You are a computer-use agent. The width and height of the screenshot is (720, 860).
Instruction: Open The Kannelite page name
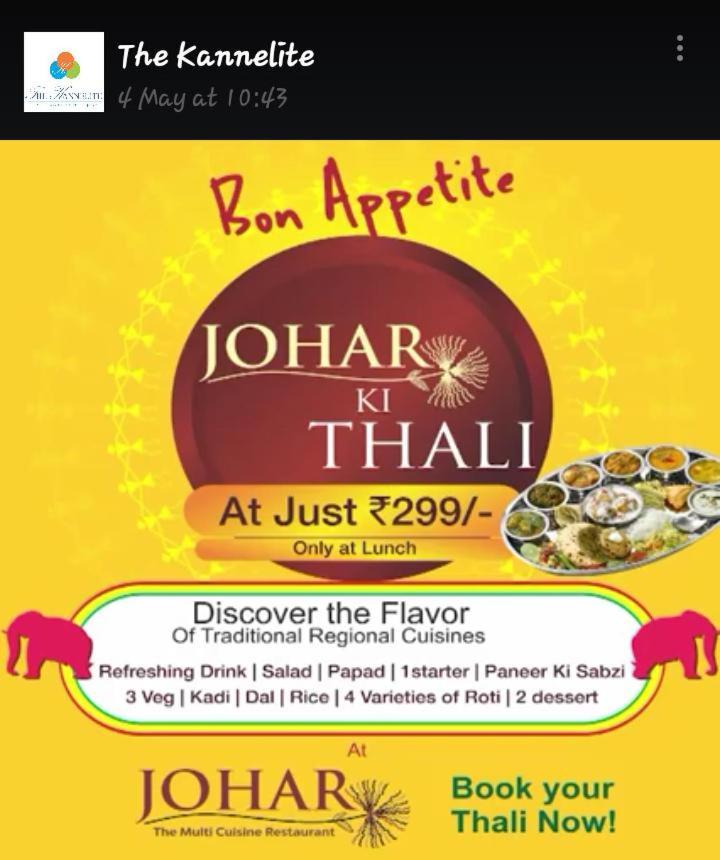tap(216, 55)
